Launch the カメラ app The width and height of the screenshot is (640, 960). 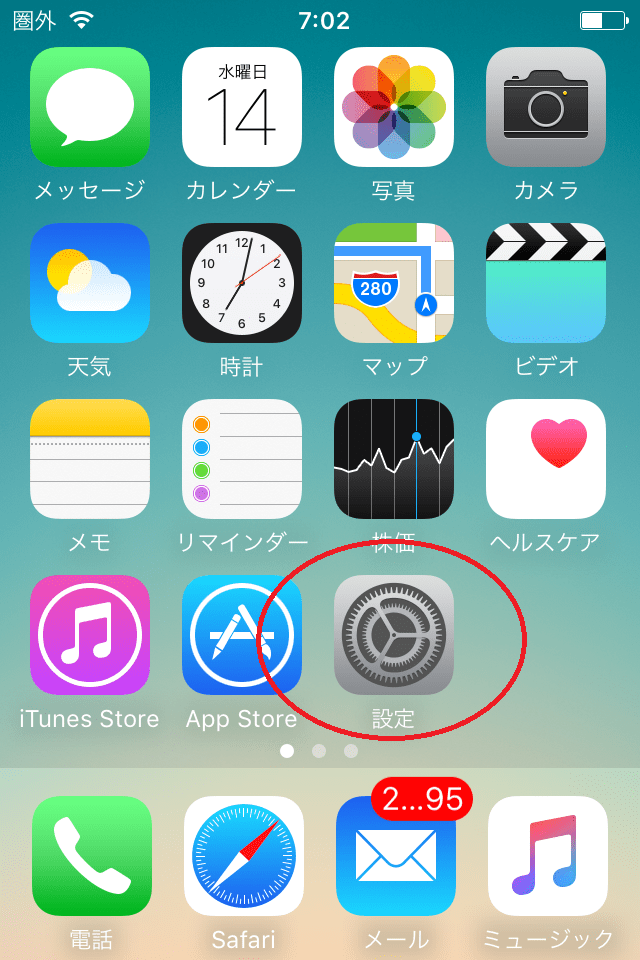546,107
